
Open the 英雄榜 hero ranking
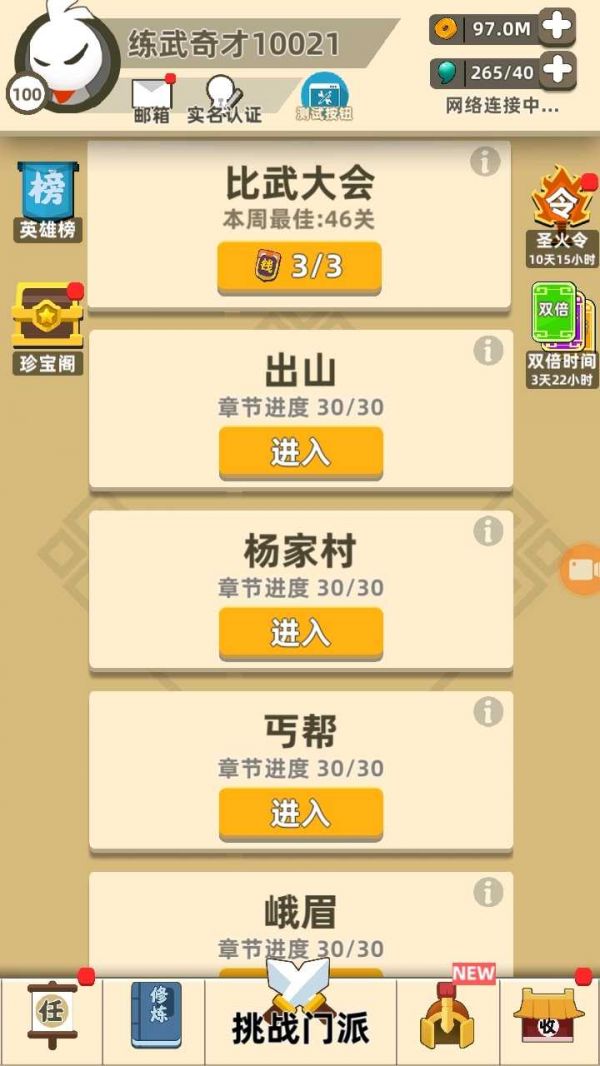tap(48, 202)
